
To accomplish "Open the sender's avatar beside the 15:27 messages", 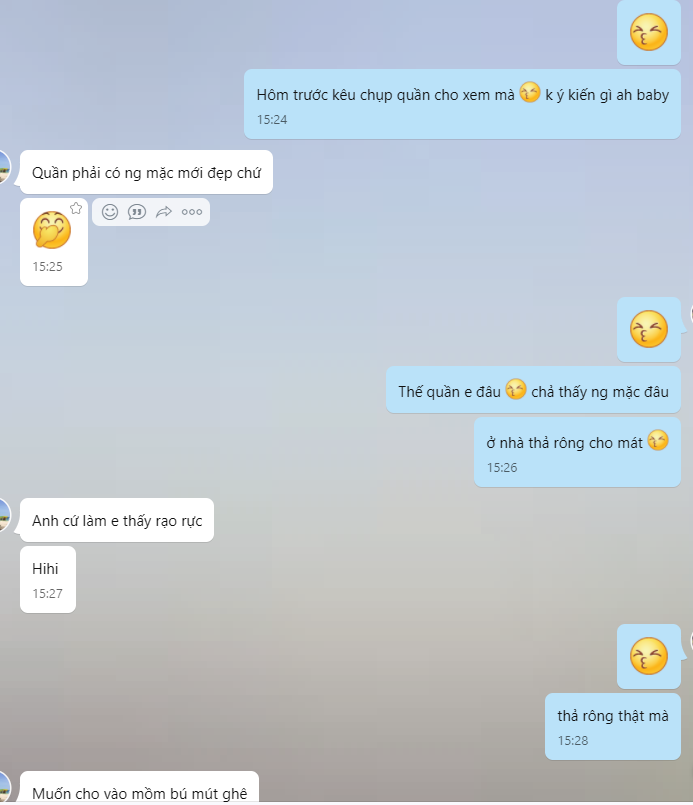I will pyautogui.click(x=4, y=517).
